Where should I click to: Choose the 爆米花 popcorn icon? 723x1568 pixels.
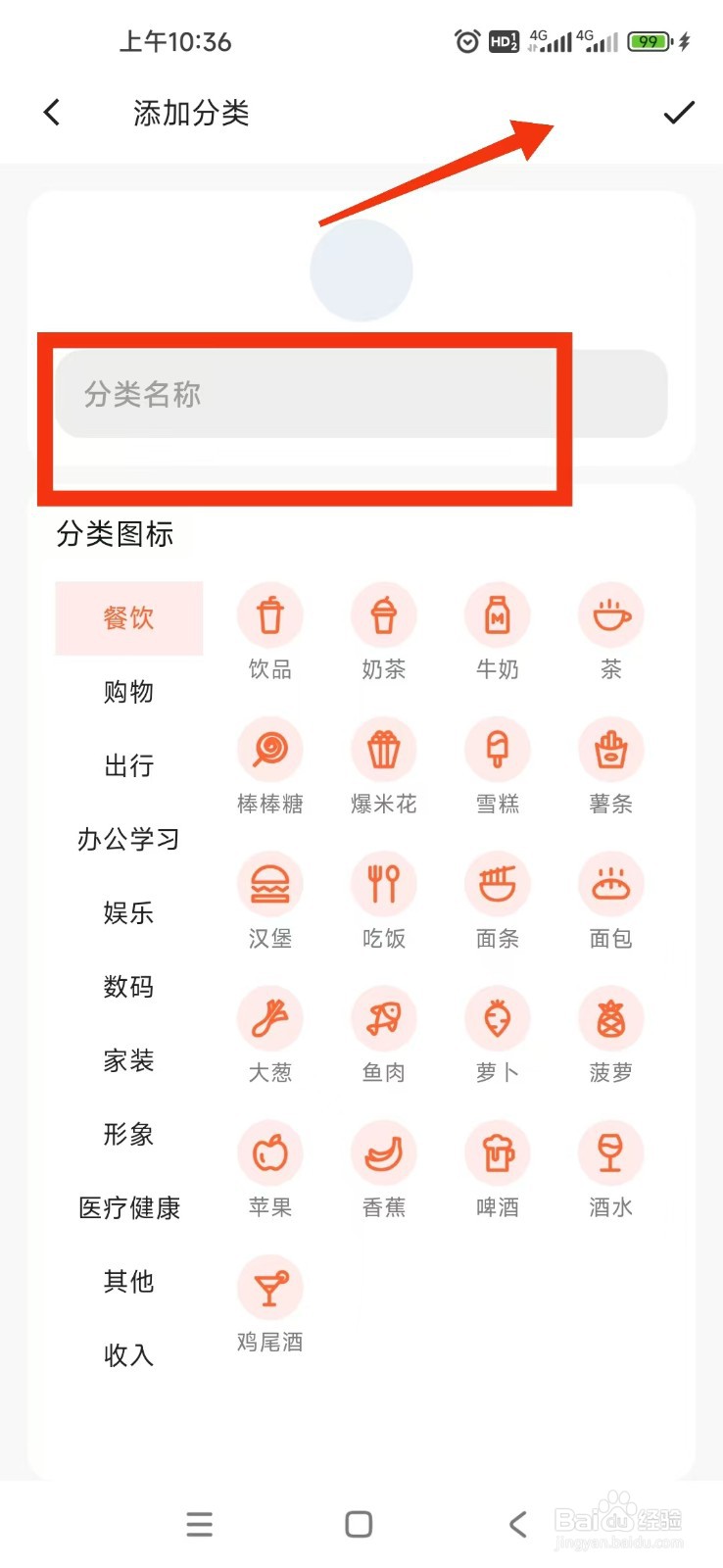coord(384,749)
